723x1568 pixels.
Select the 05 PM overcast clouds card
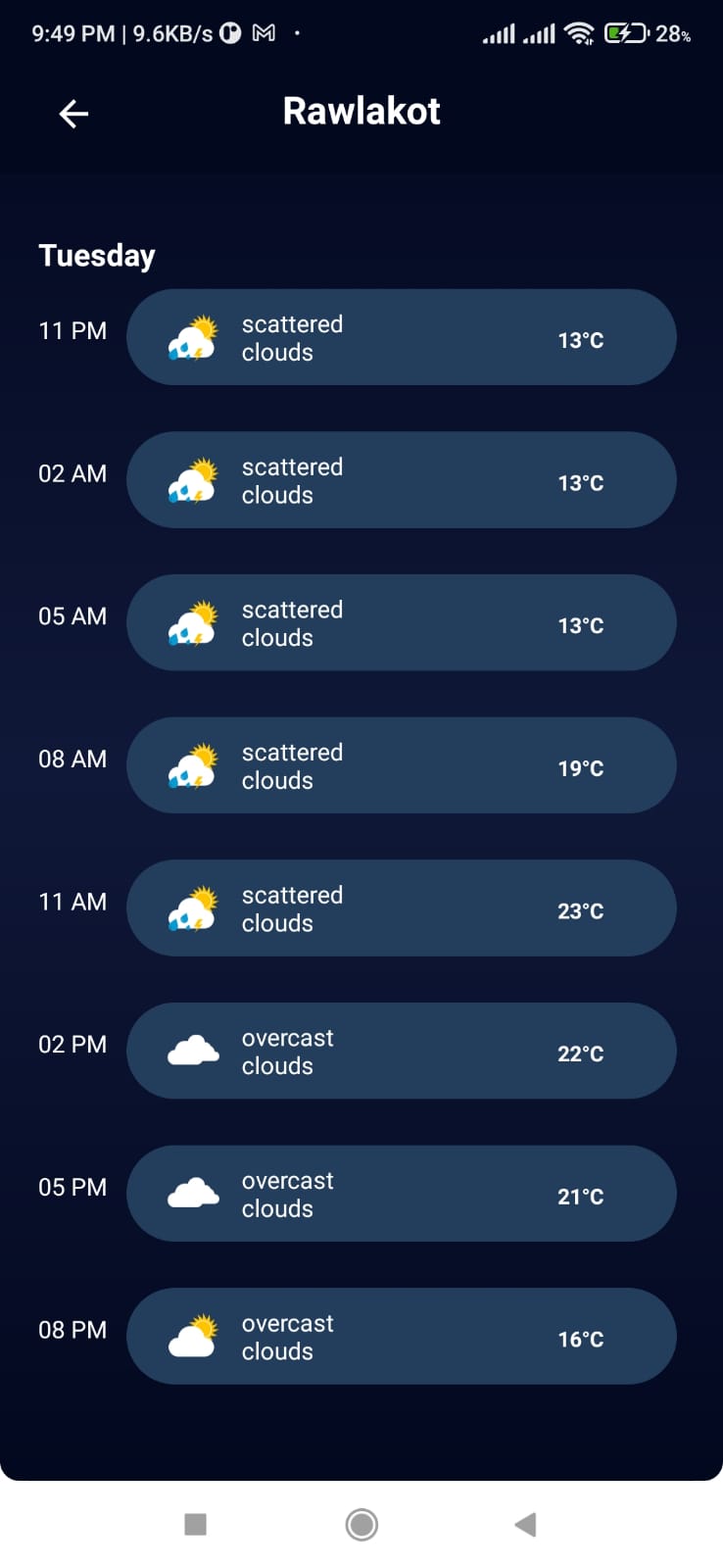[402, 1194]
